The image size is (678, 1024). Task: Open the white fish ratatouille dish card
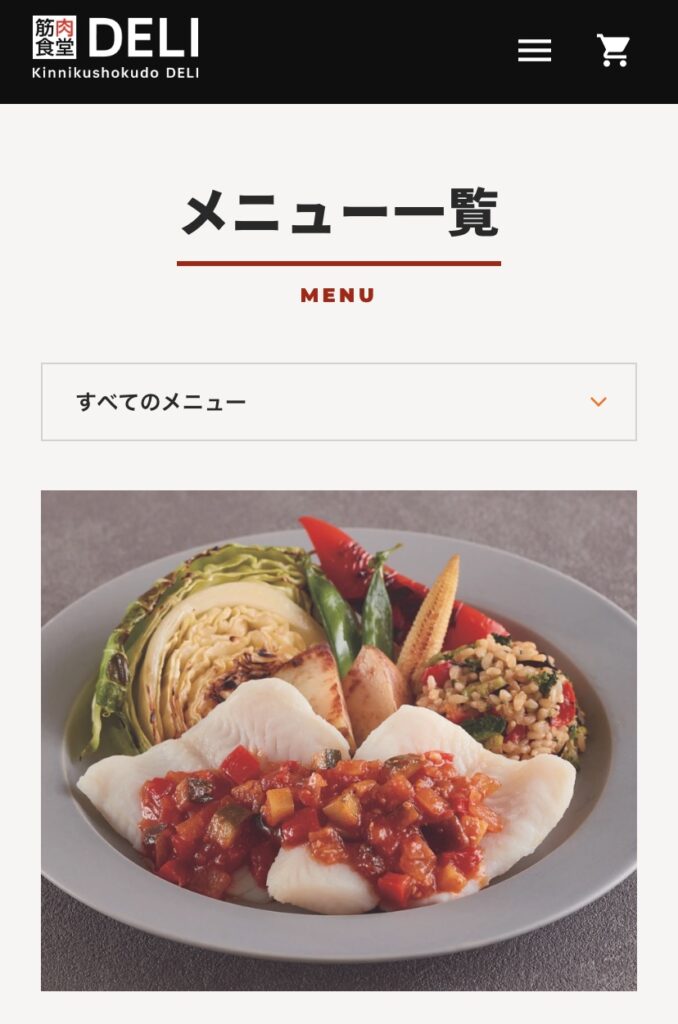338,740
